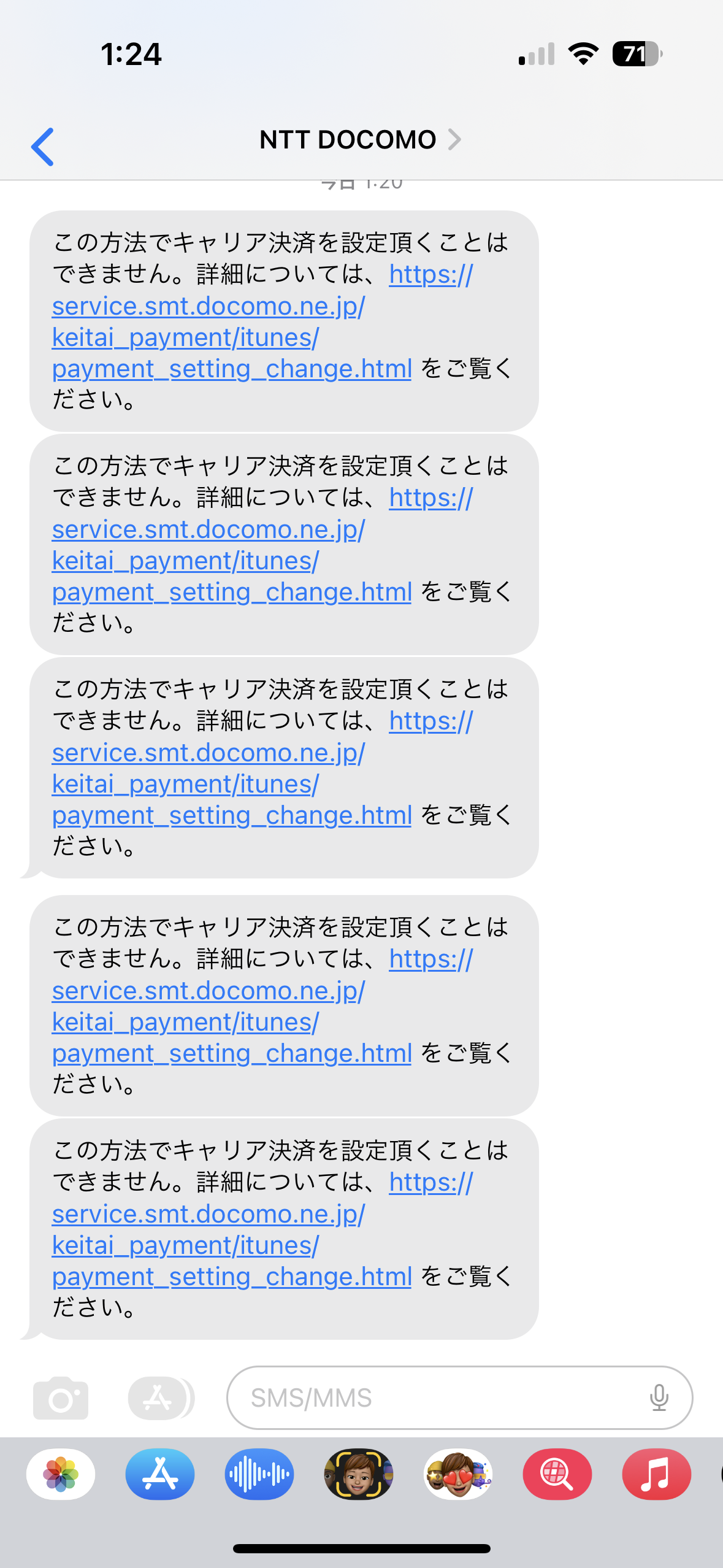Start dictation with the microphone icon

click(x=659, y=1397)
